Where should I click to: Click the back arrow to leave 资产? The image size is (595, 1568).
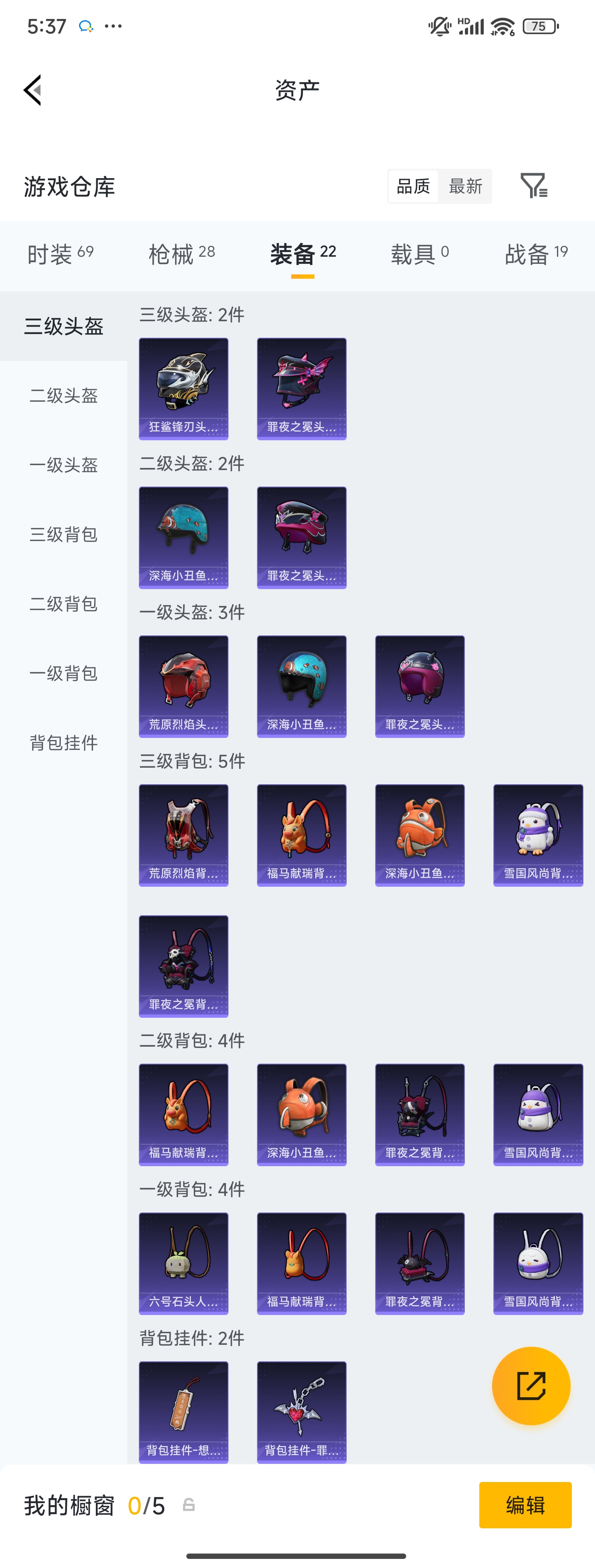pyautogui.click(x=32, y=89)
